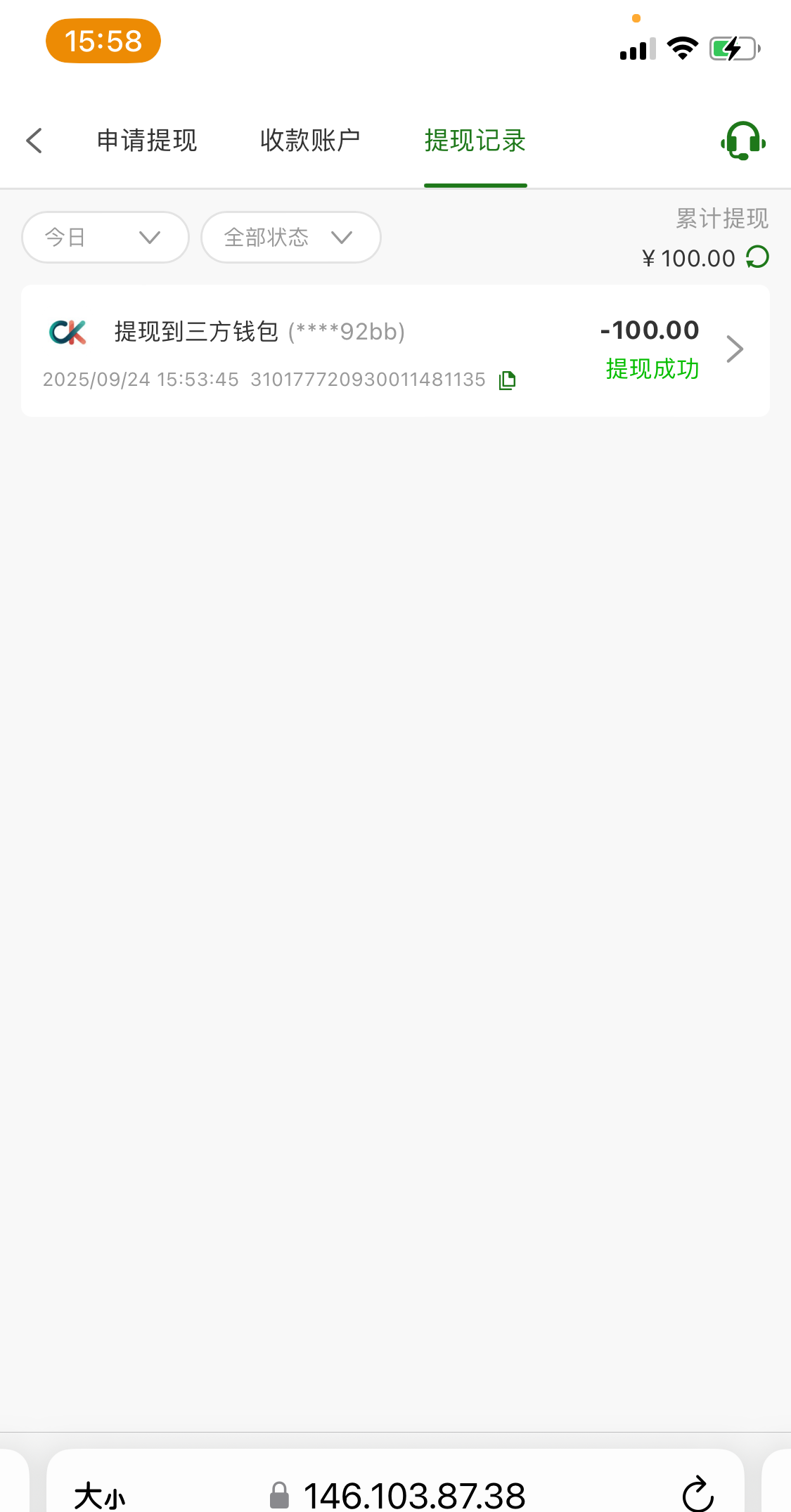Refresh the 累计提现 total amount
Image resolution: width=791 pixels, height=1512 pixels.
[x=757, y=257]
